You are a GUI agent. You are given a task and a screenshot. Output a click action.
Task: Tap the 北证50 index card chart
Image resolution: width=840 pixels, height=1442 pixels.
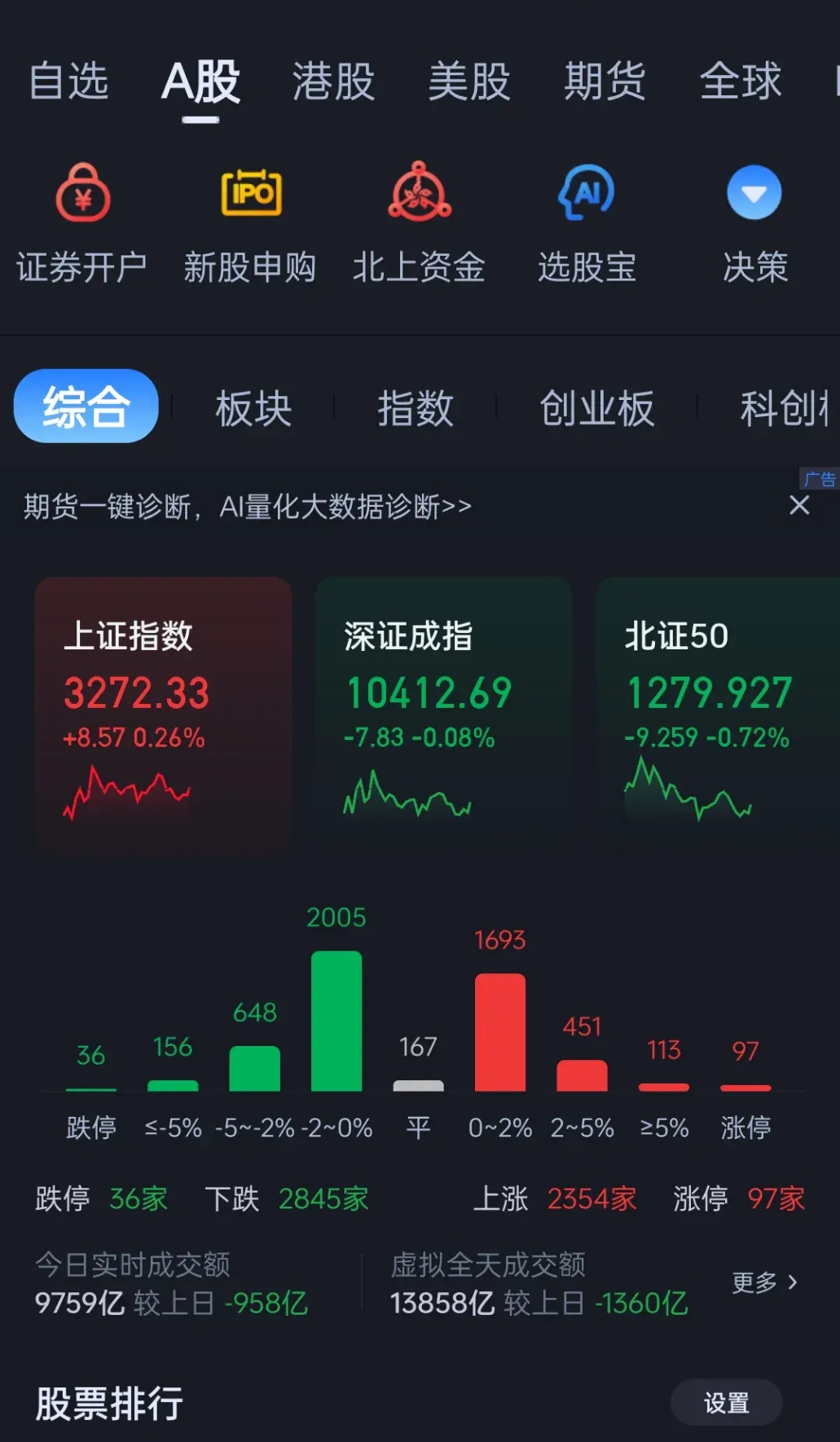[717, 717]
